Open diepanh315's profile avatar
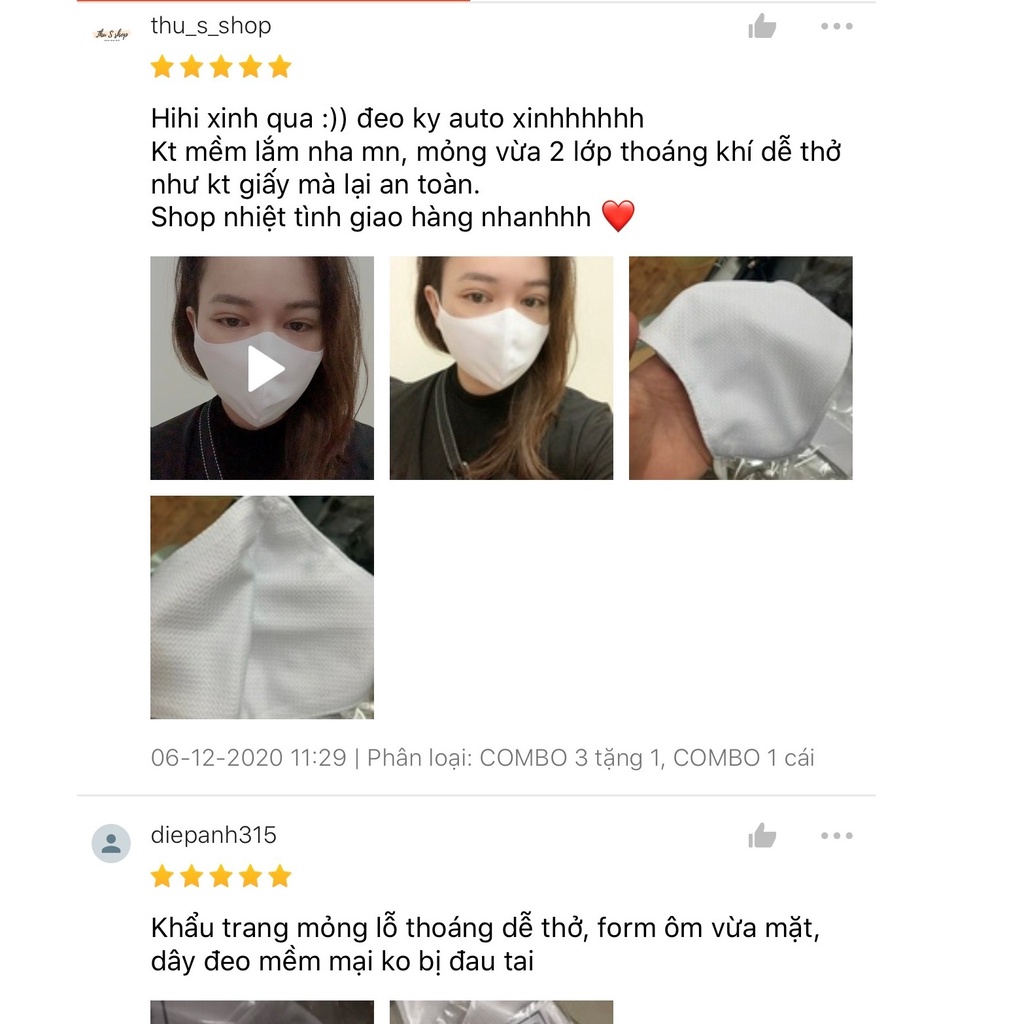 pyautogui.click(x=111, y=844)
